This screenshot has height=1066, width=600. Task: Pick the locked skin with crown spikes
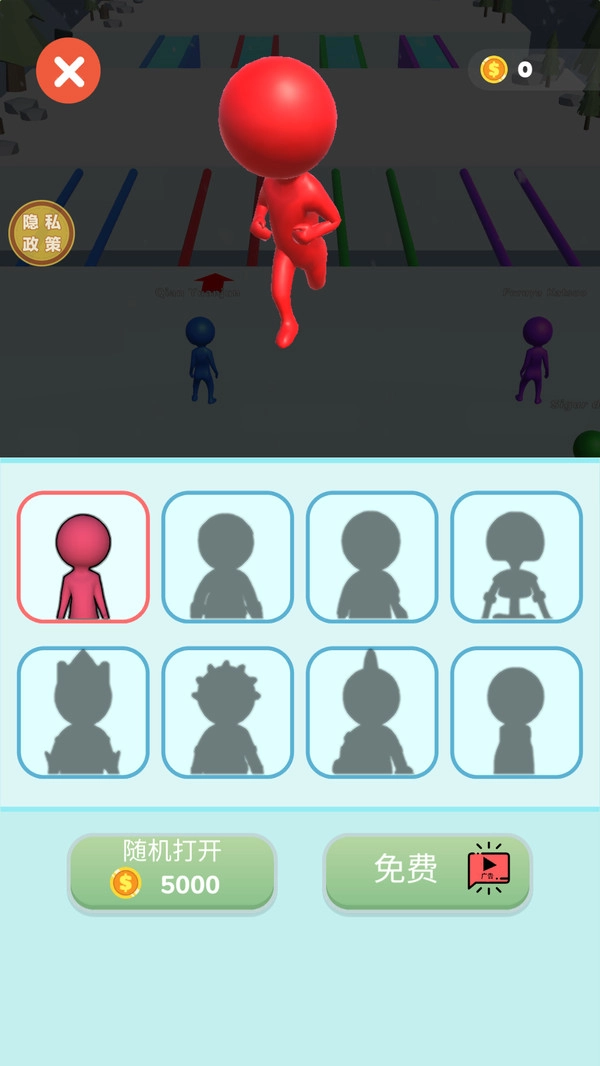pyautogui.click(x=83, y=712)
